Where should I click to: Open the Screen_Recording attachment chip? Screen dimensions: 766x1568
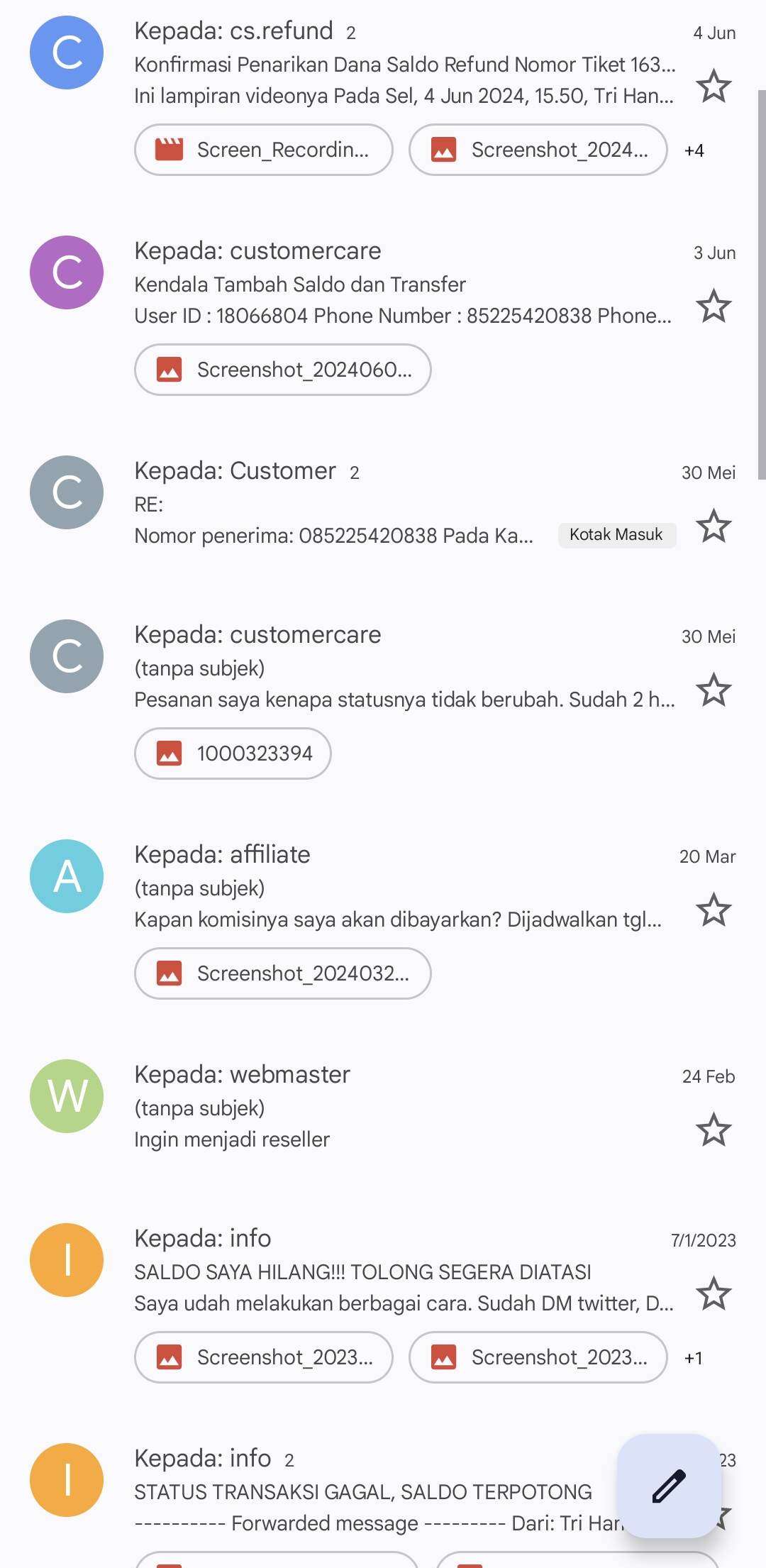pos(264,150)
